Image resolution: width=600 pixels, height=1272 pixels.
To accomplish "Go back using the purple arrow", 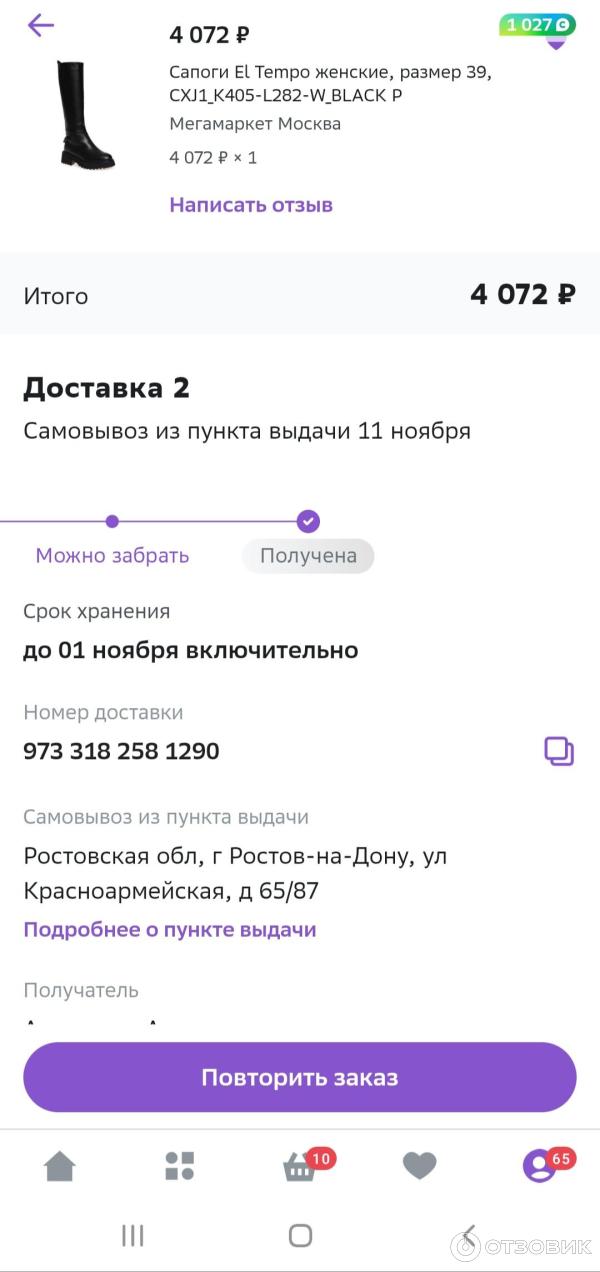I will coord(41,26).
